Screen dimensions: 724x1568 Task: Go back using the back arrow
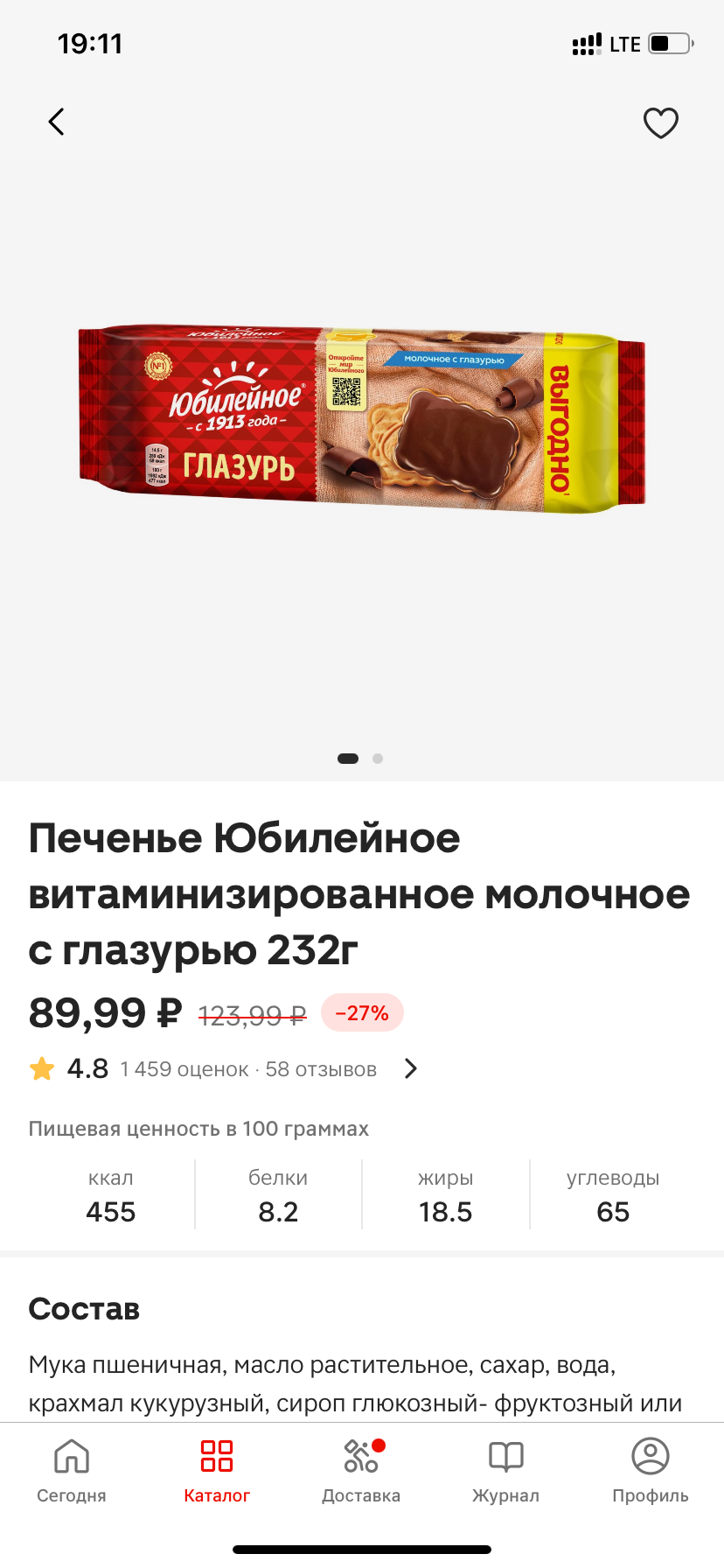57,122
